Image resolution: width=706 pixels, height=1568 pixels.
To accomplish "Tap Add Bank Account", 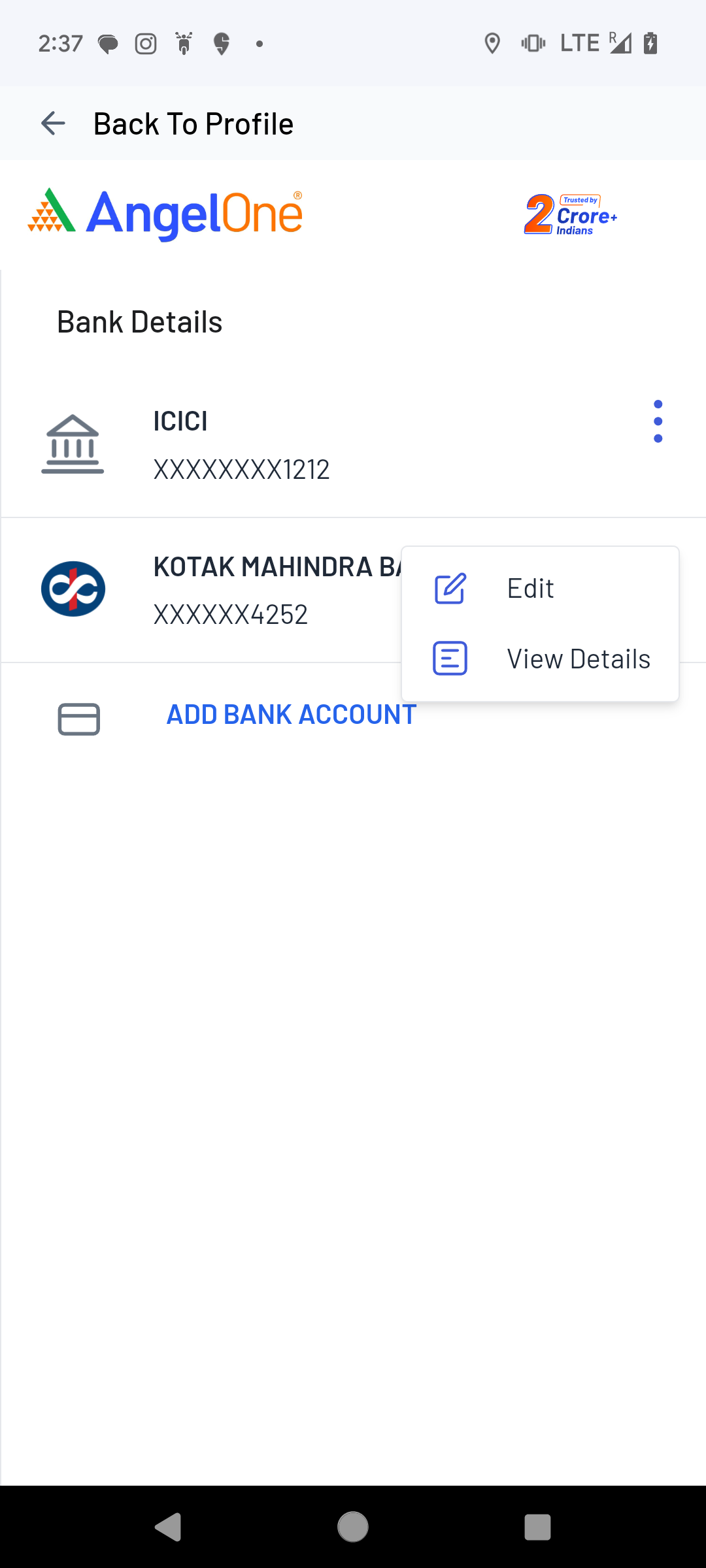I will pos(292,715).
